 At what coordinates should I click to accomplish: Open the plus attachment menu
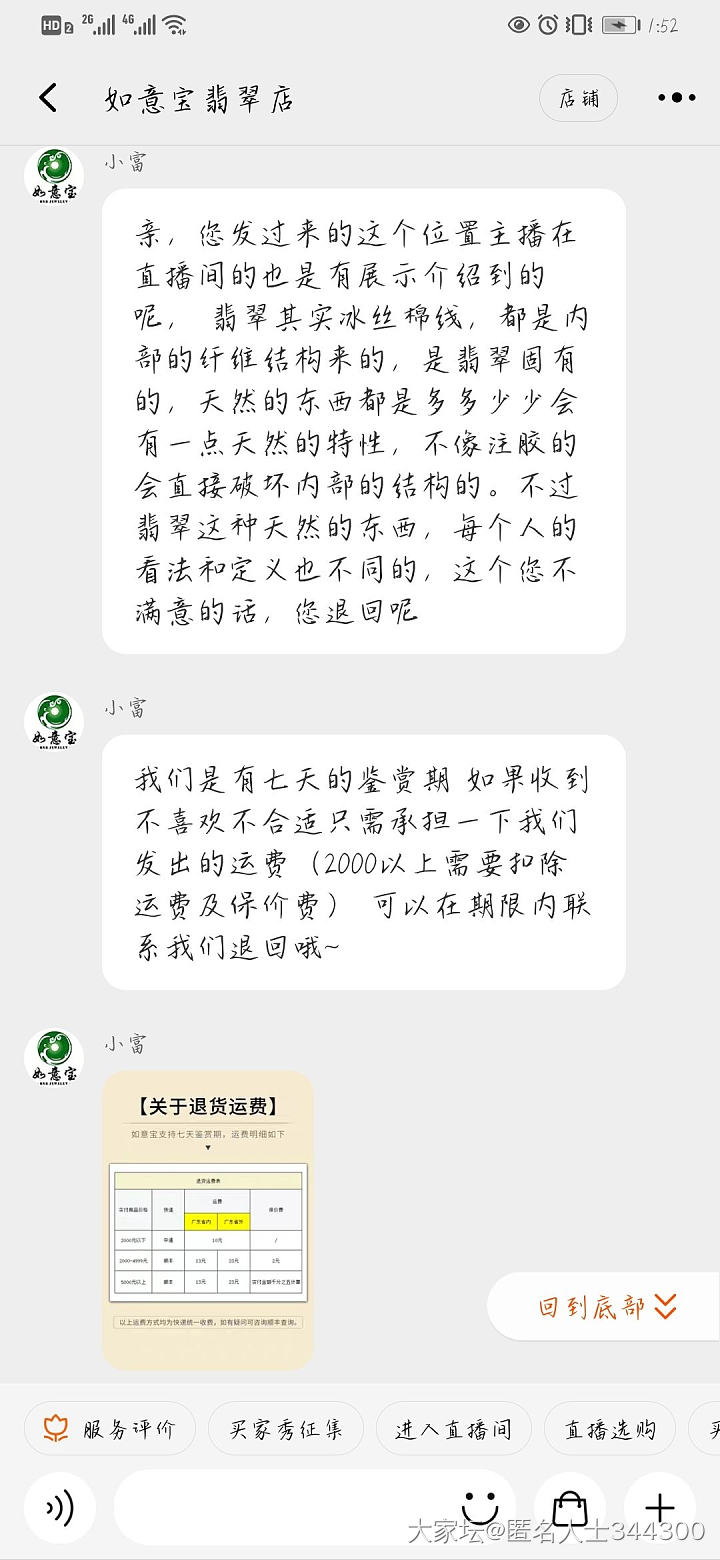pos(660,1508)
